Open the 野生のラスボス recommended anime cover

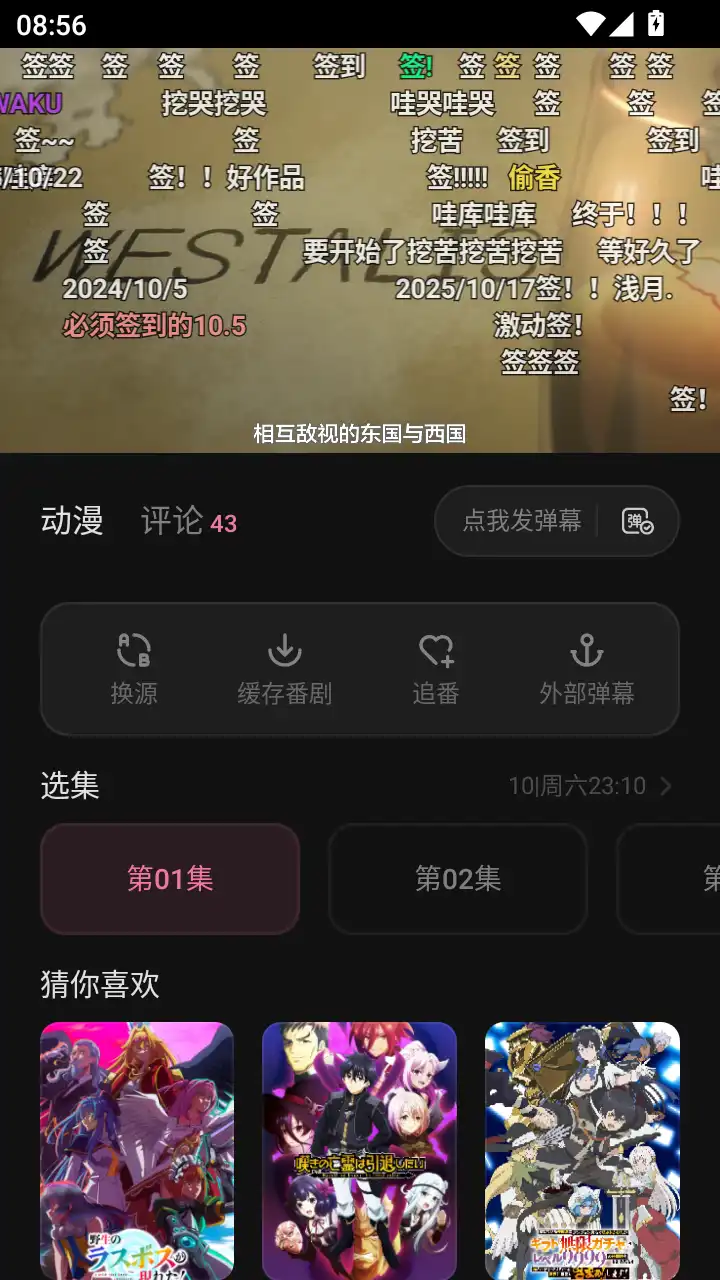[x=137, y=1150]
